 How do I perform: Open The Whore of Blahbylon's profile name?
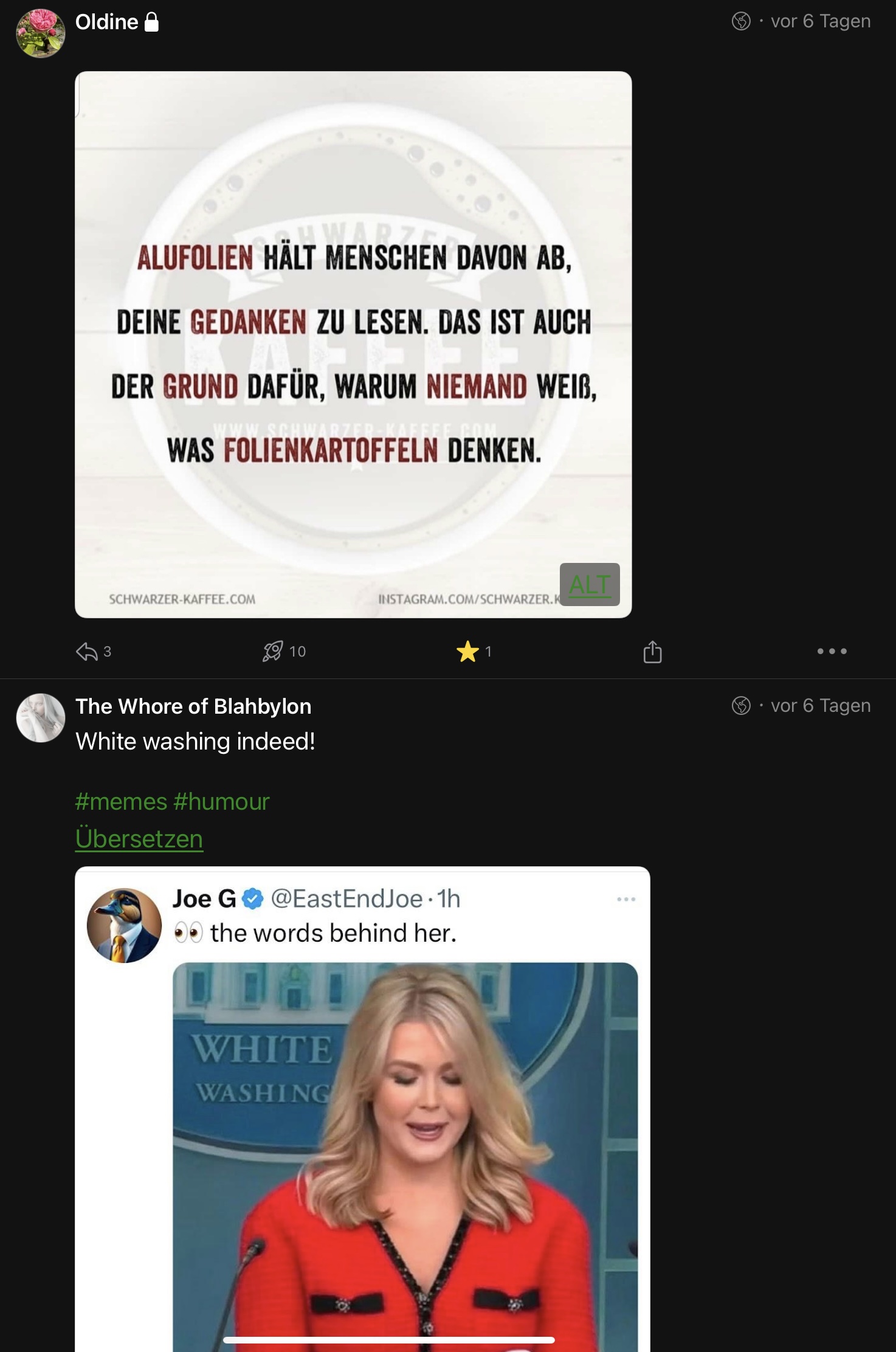[x=193, y=706]
